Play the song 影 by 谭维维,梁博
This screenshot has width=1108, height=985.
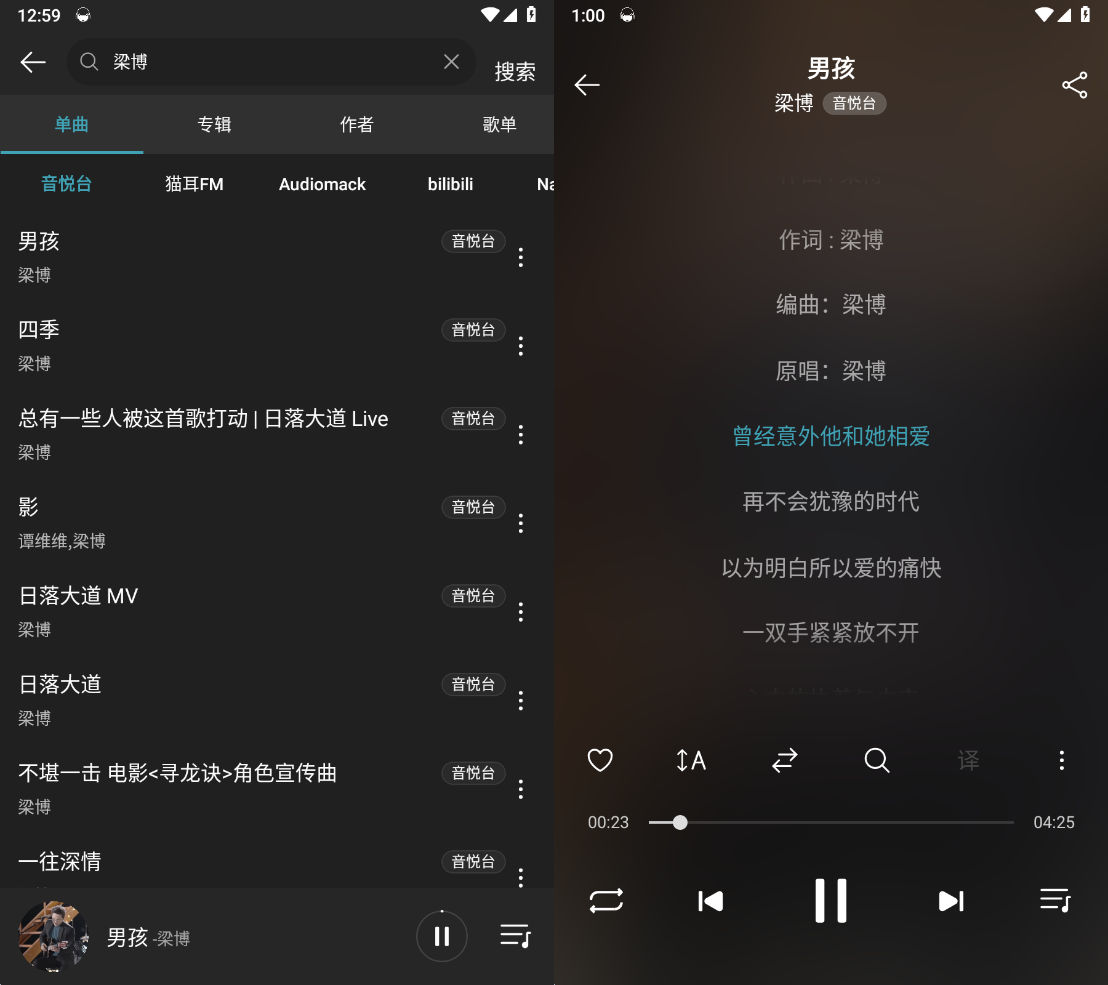click(x=200, y=522)
